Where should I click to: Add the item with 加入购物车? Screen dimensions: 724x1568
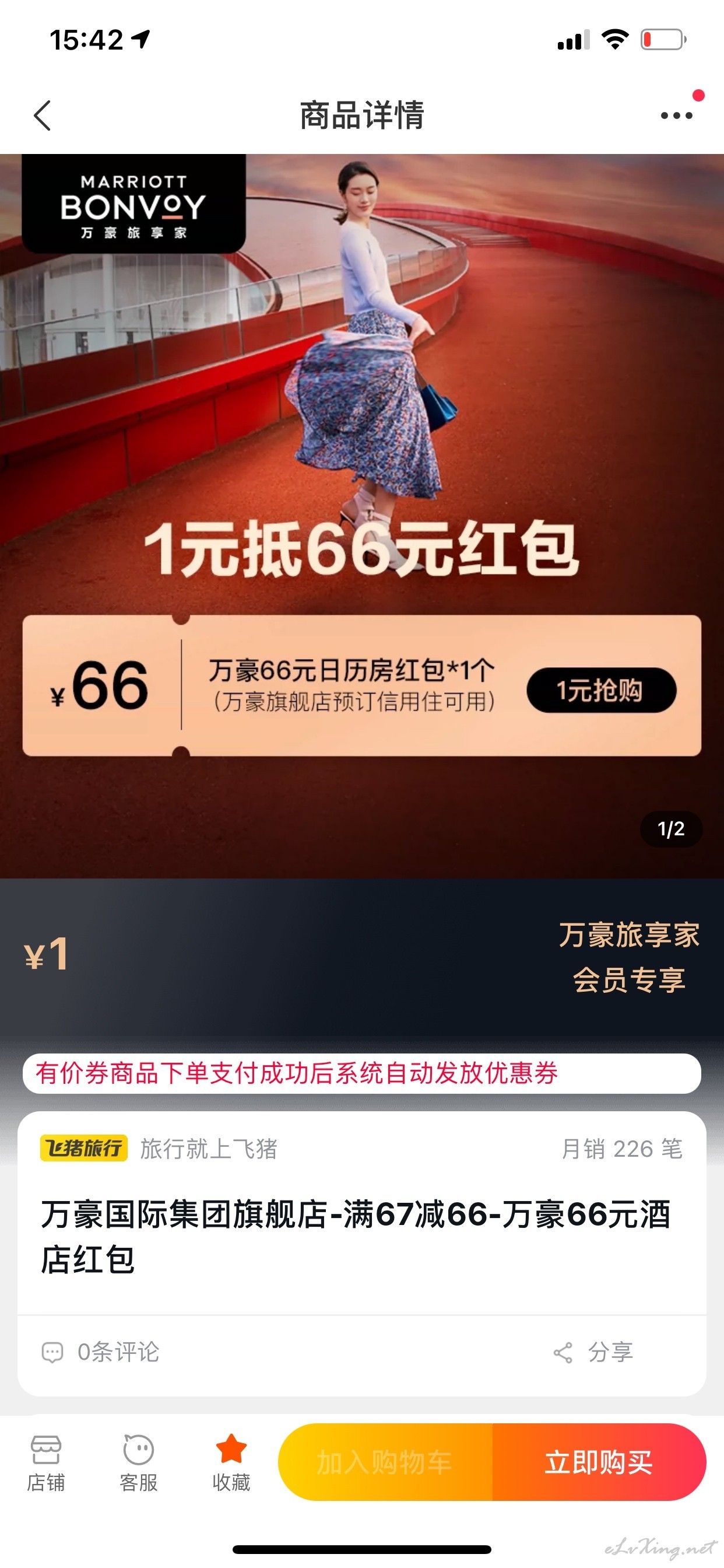[x=385, y=1462]
